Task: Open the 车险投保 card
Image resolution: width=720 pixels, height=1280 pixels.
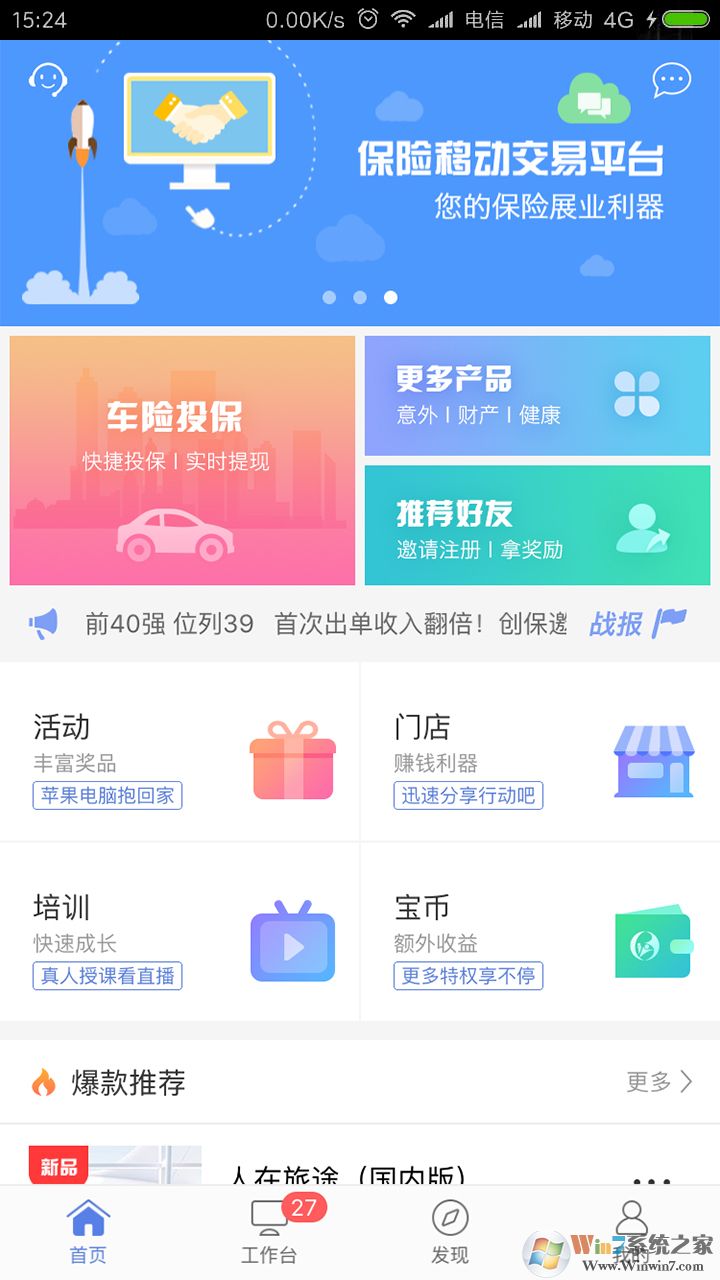Action: [x=182, y=460]
